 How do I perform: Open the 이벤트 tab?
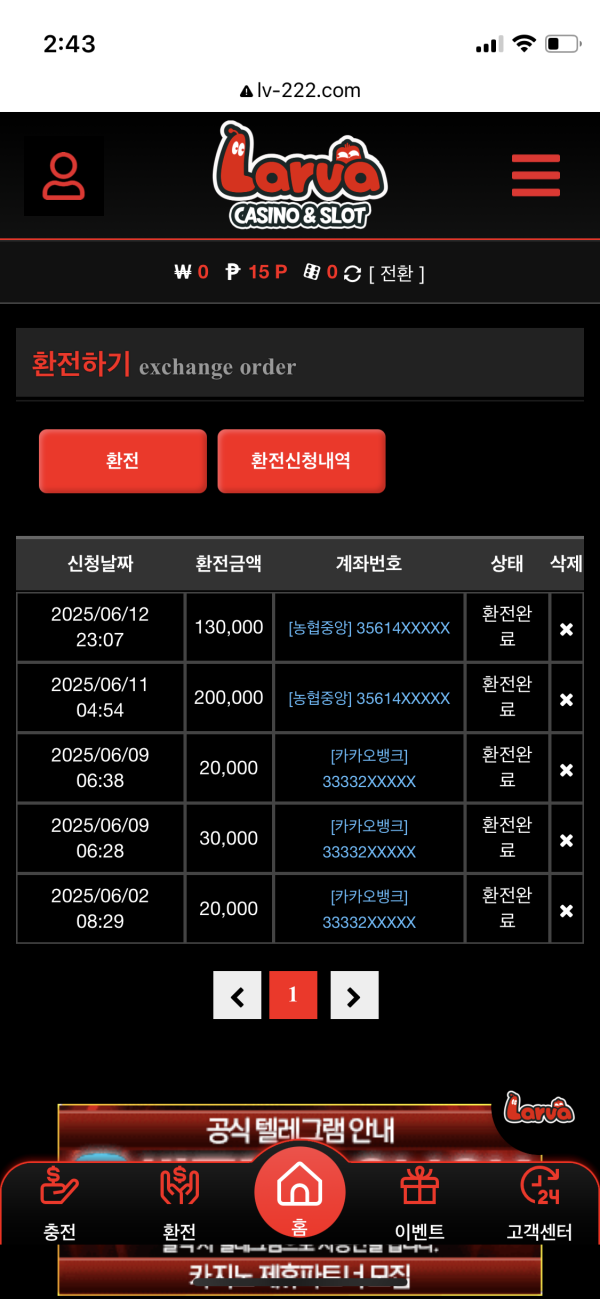pyautogui.click(x=420, y=1204)
